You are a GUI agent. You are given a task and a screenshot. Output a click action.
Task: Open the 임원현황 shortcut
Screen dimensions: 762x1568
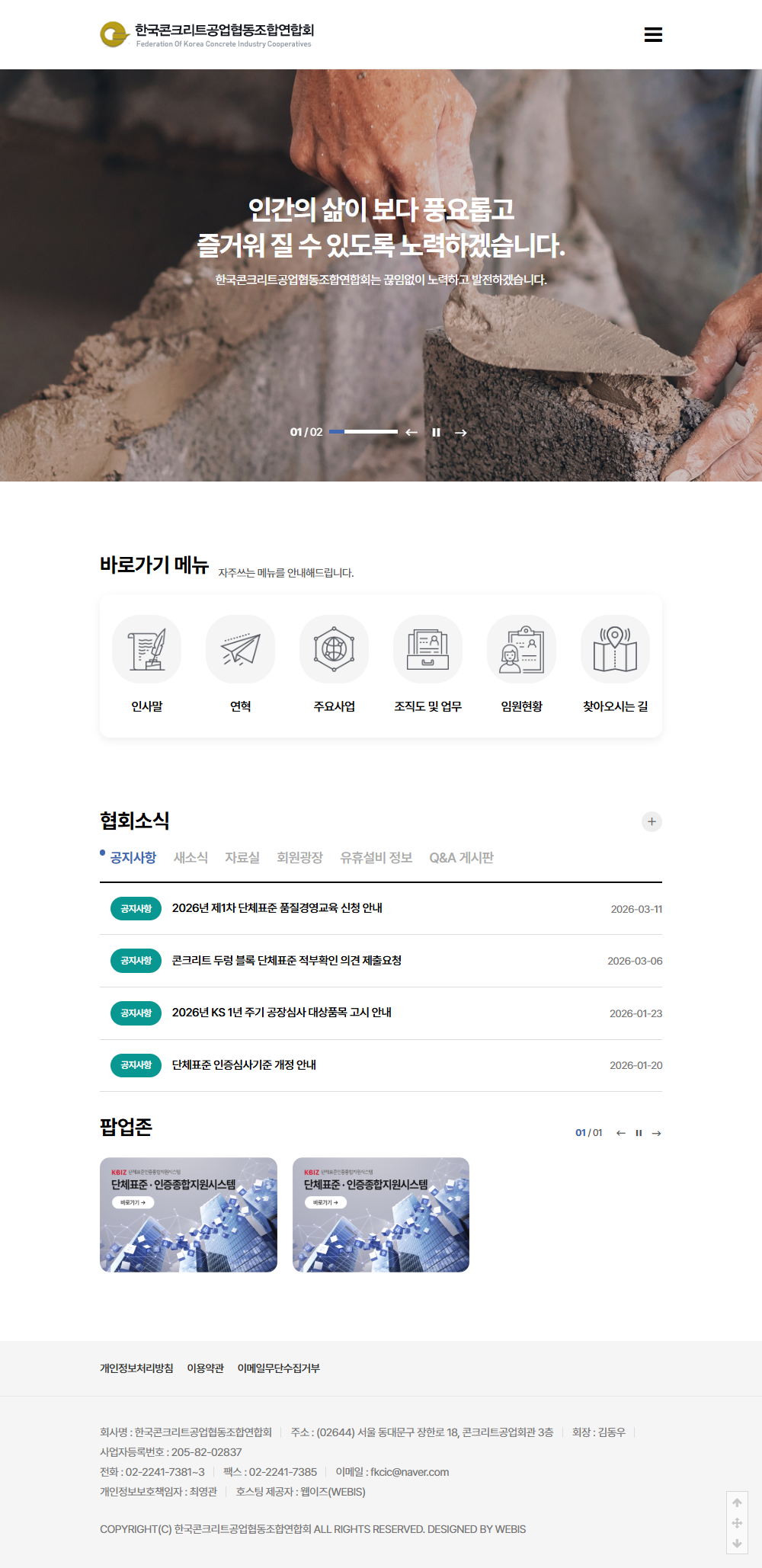click(521, 663)
